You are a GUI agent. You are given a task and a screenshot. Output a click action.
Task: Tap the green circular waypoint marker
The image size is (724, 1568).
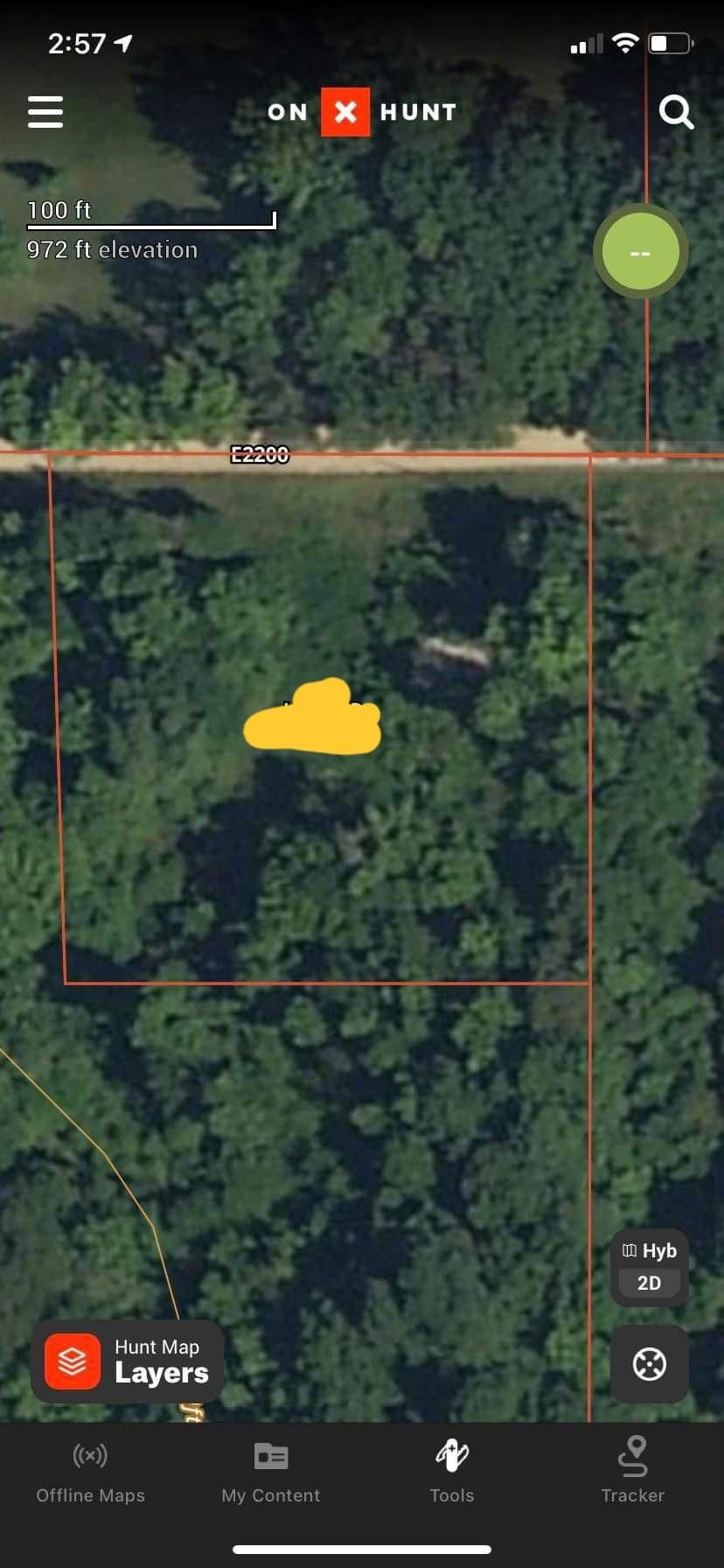[x=640, y=252]
